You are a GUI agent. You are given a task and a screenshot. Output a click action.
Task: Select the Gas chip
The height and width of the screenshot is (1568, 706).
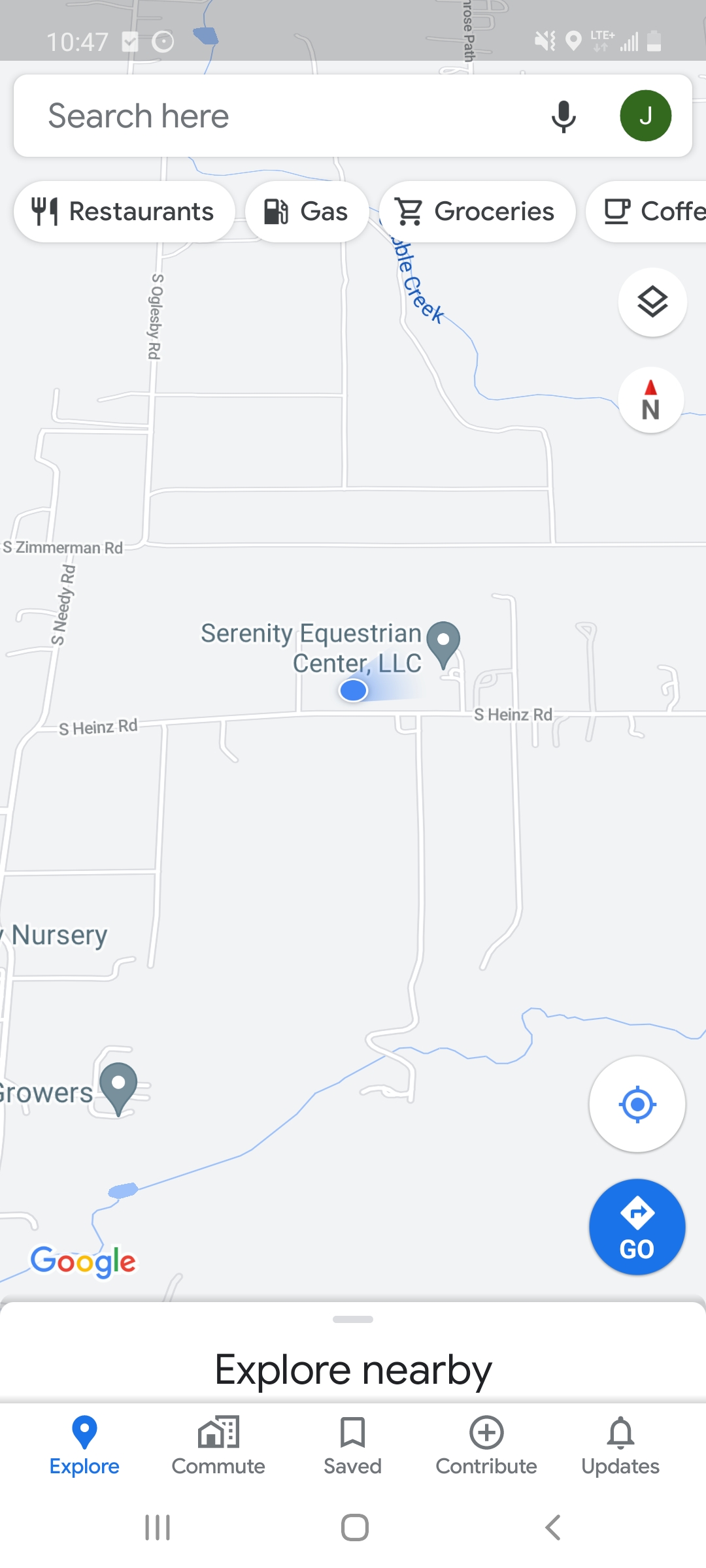point(306,212)
